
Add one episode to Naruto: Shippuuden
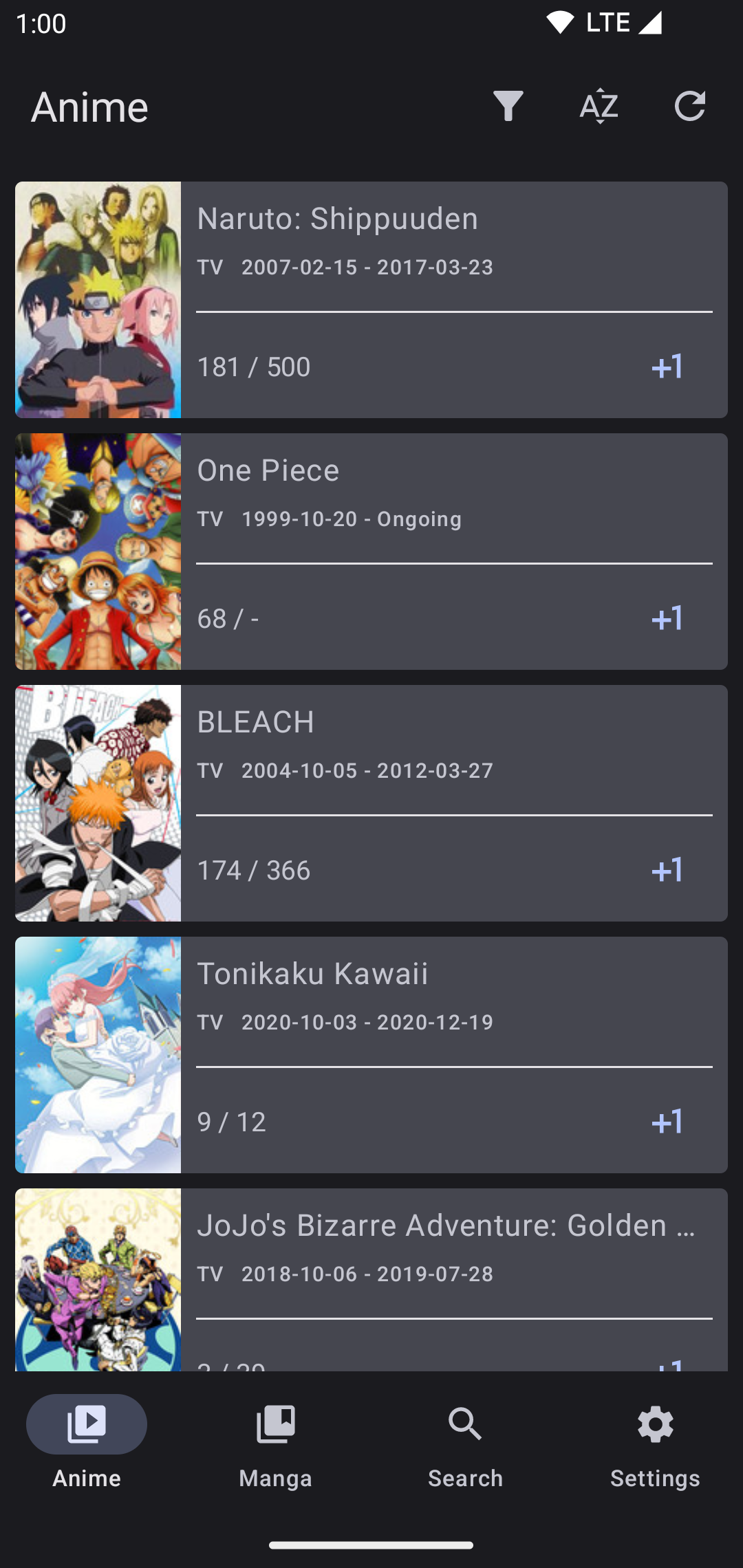[667, 367]
